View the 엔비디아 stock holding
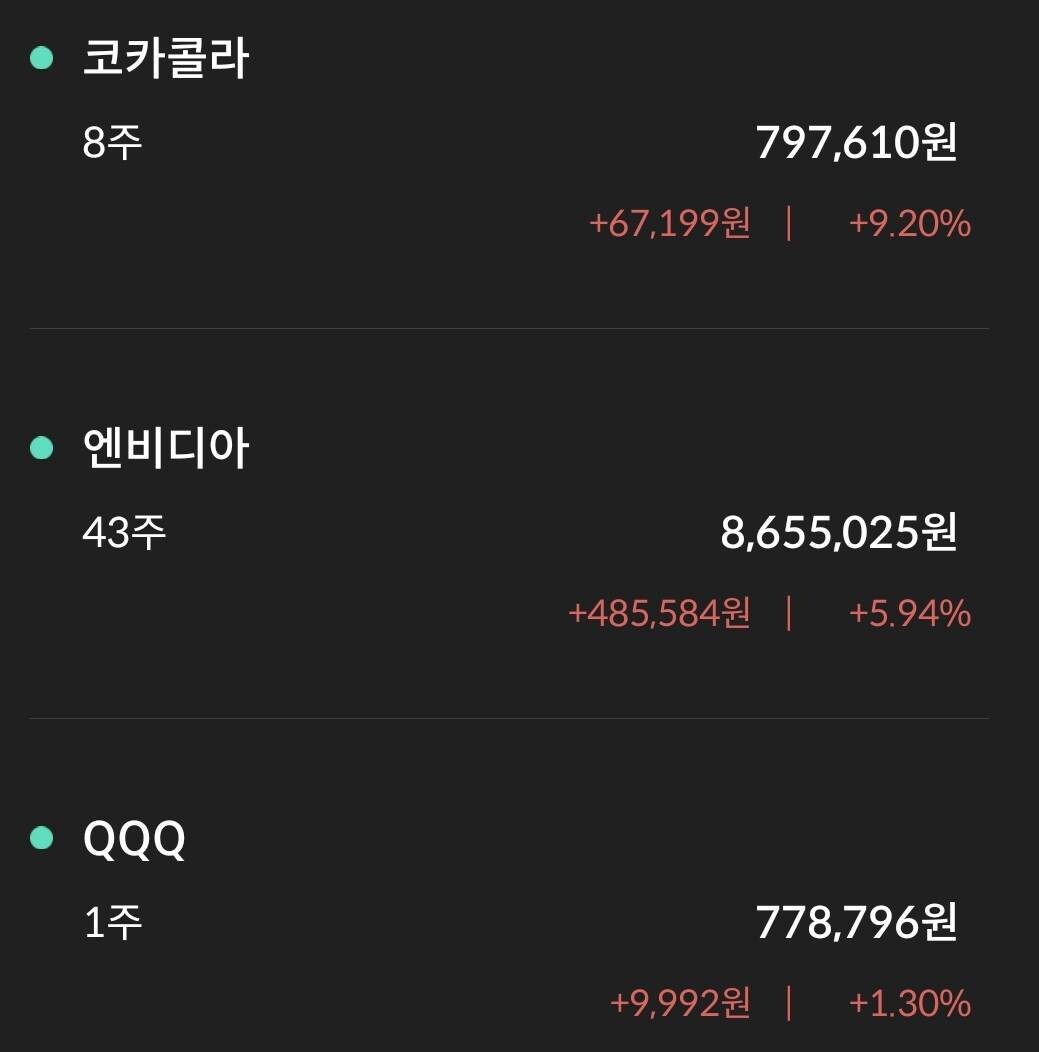1039x1052 pixels. click(166, 450)
